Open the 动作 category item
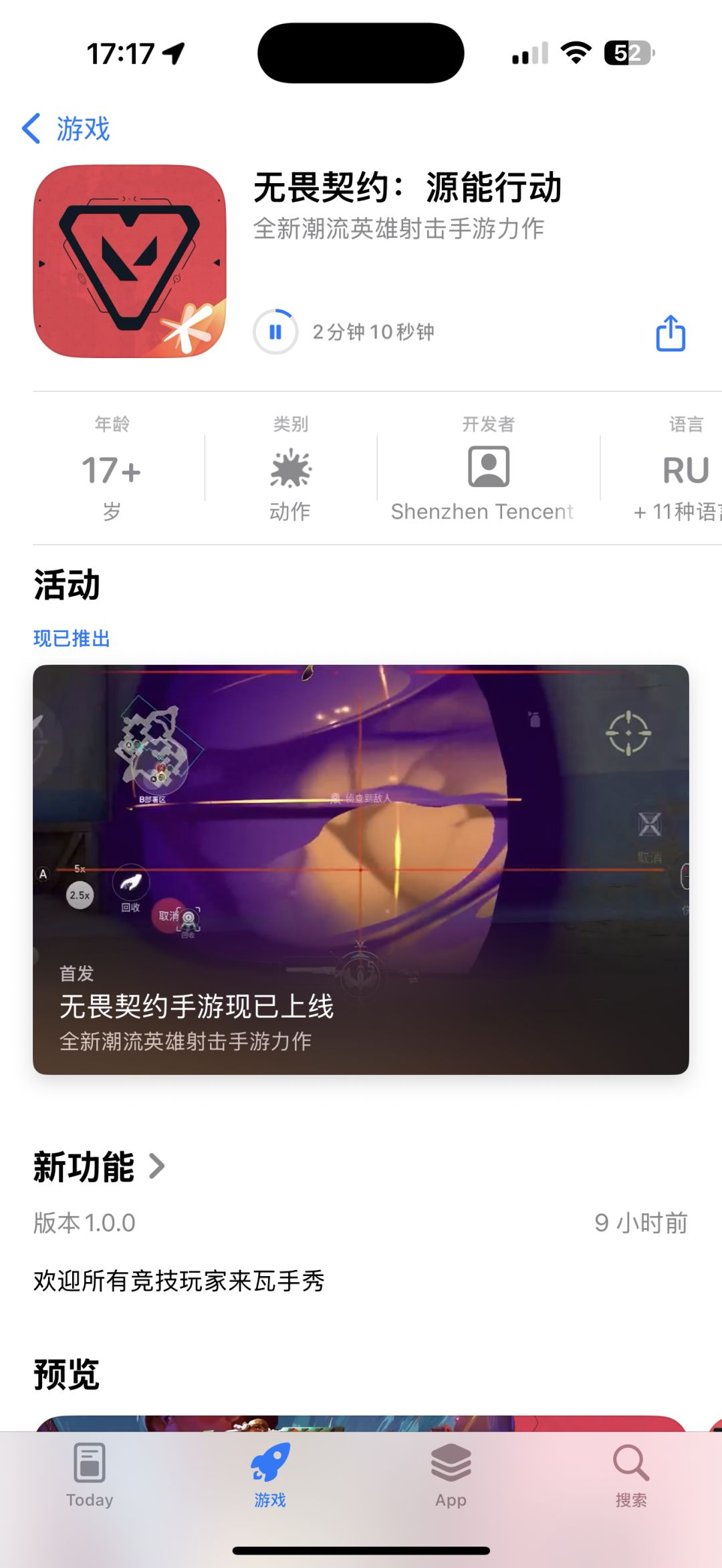The width and height of the screenshot is (722, 1568). (290, 468)
